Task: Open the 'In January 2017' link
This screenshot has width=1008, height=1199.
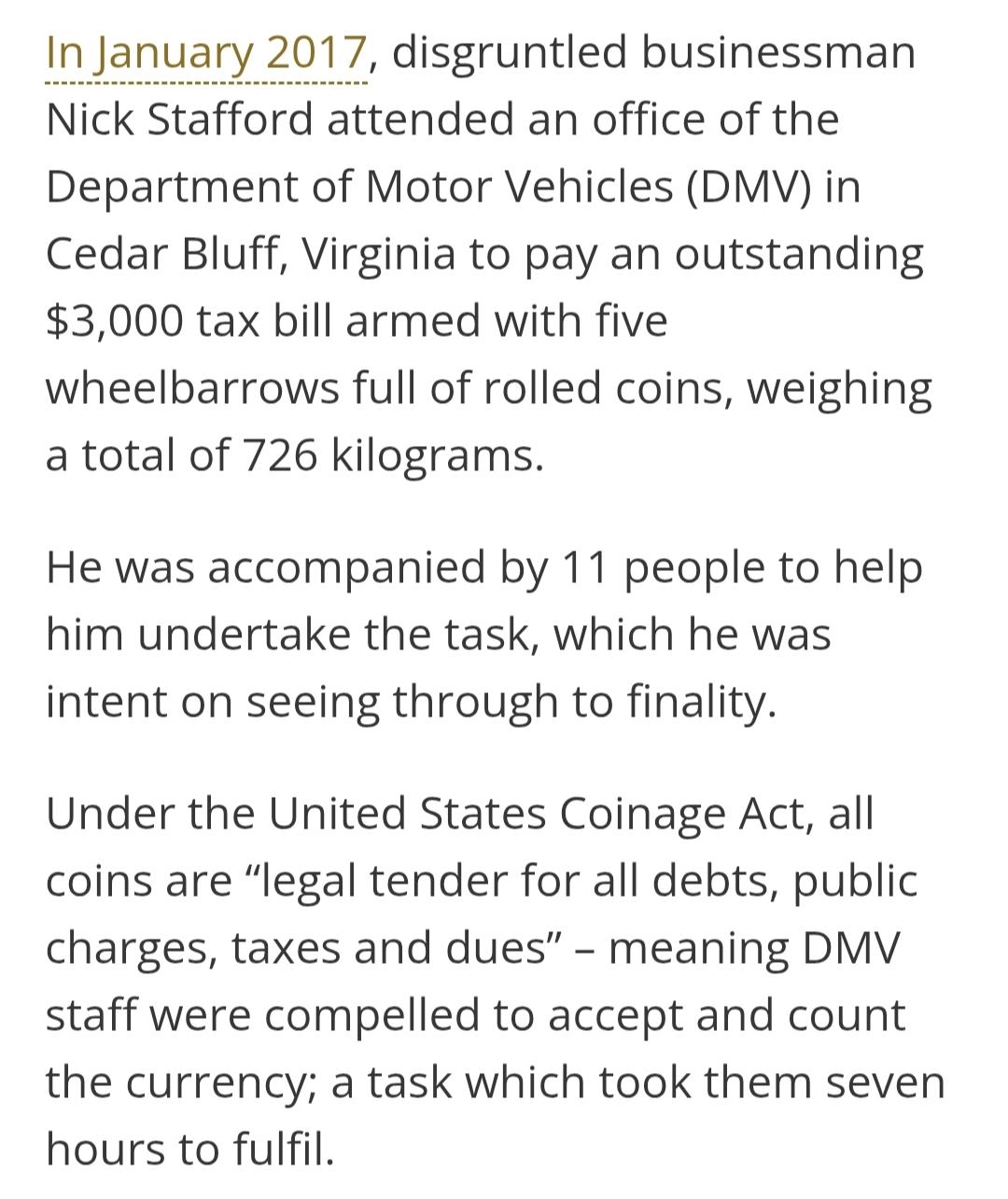Action: coord(205,53)
